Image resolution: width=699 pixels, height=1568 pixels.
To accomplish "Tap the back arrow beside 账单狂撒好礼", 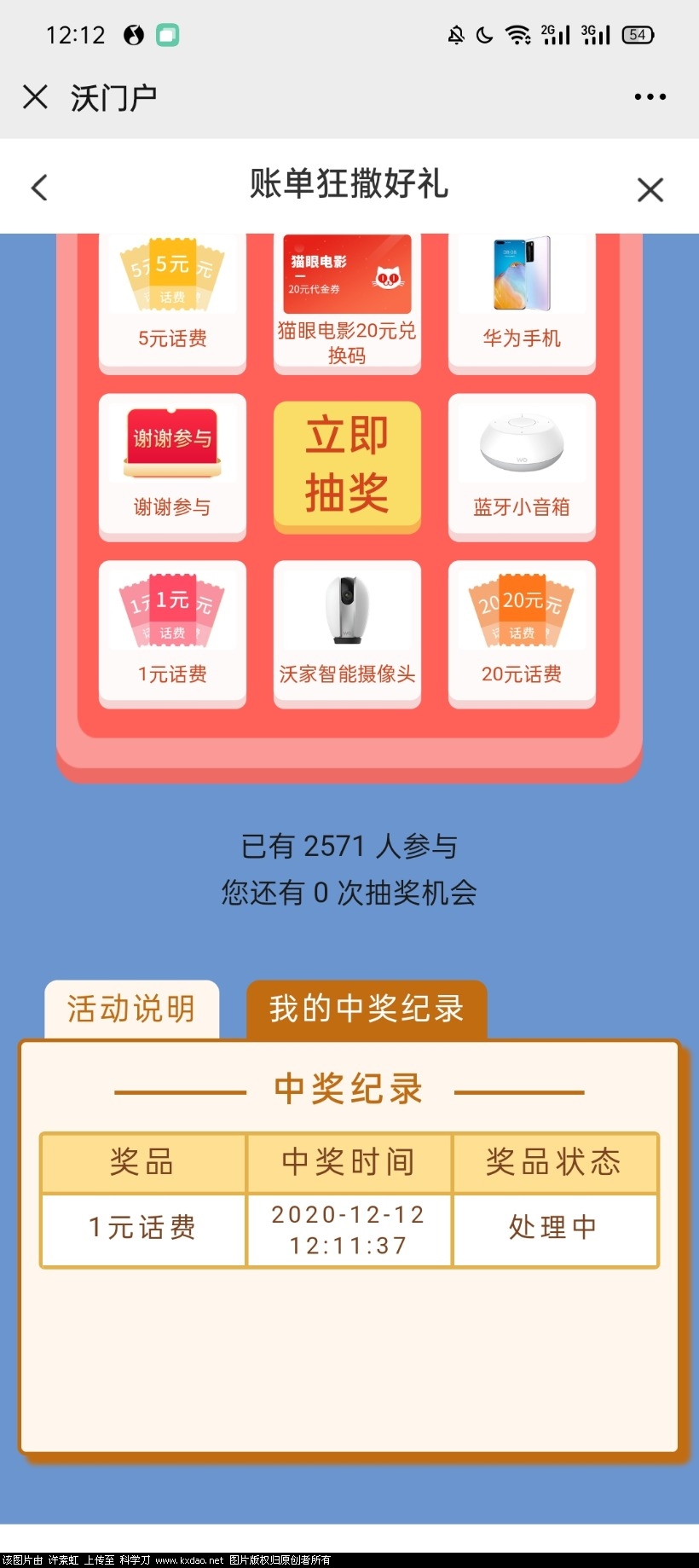I will [38, 186].
